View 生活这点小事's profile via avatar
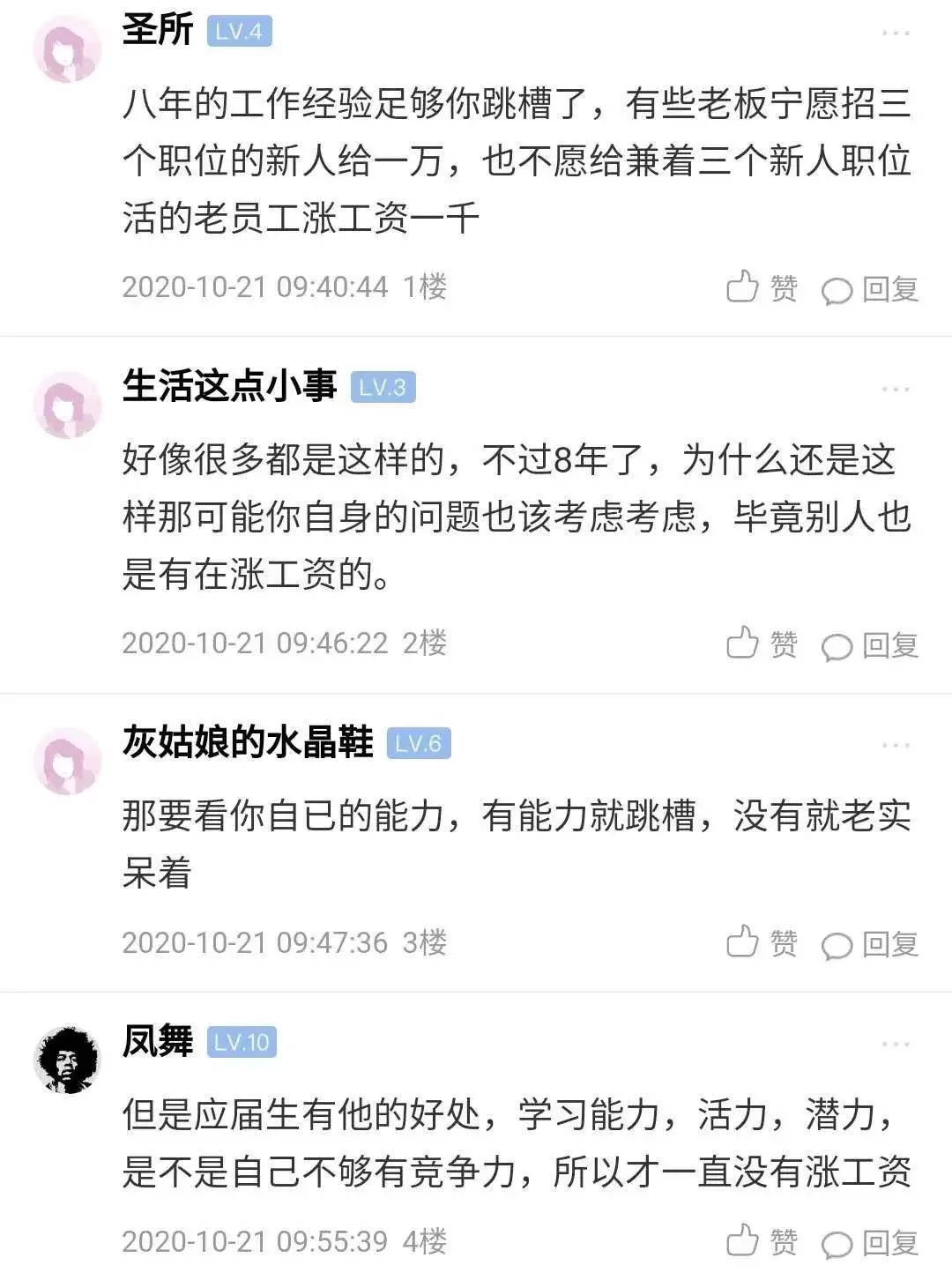This screenshot has width=952, height=1280. point(67,406)
